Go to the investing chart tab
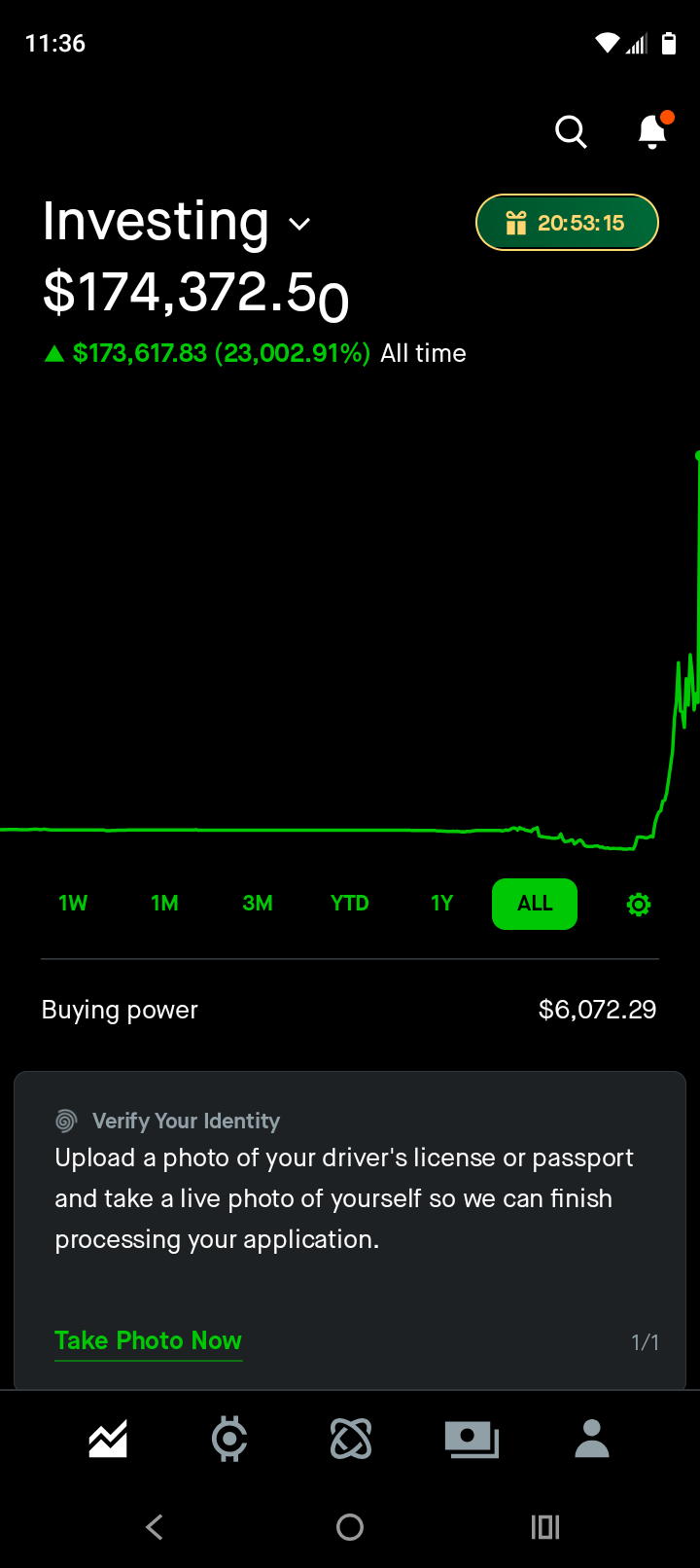The width and height of the screenshot is (700, 1568). pyautogui.click(x=108, y=1440)
